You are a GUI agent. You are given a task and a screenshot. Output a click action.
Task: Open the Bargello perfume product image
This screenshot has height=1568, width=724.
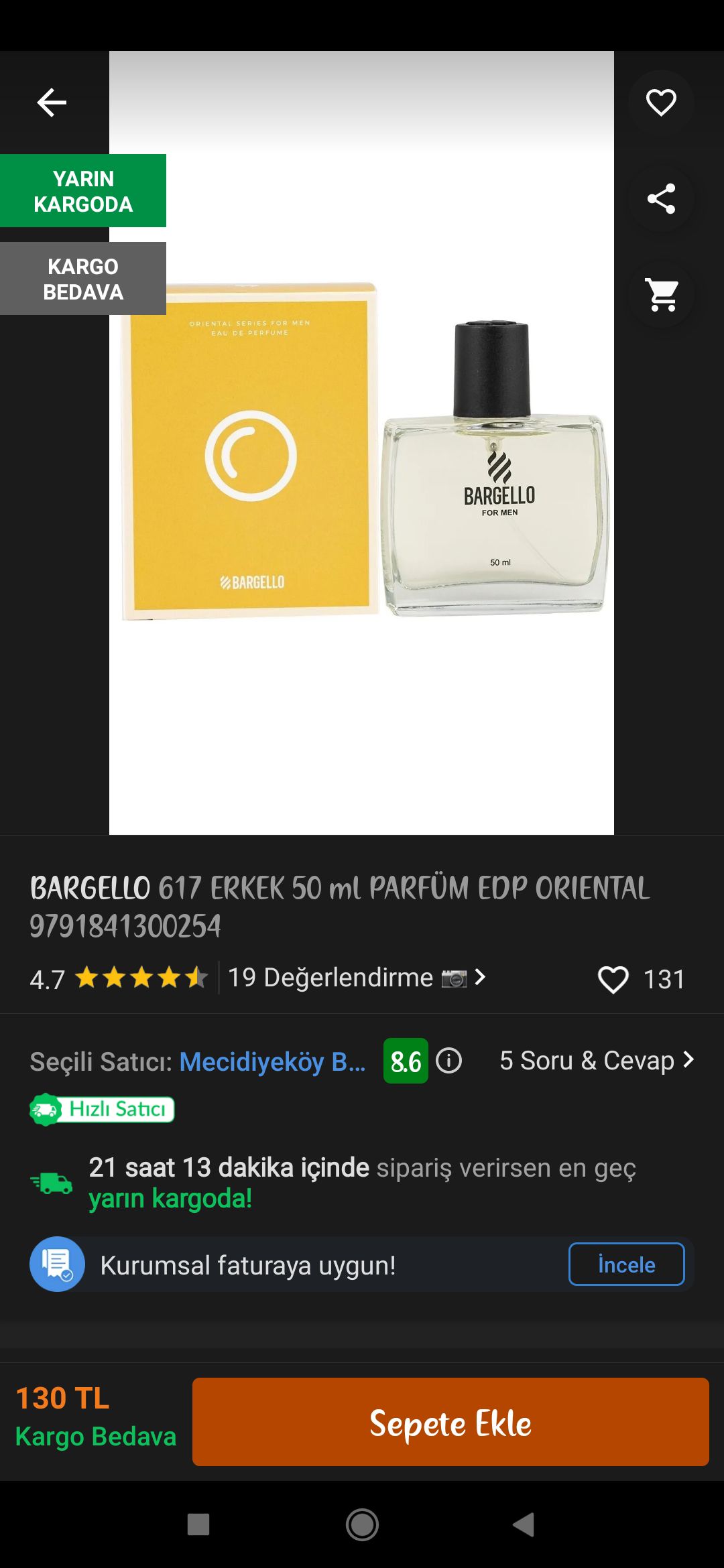pos(361,443)
